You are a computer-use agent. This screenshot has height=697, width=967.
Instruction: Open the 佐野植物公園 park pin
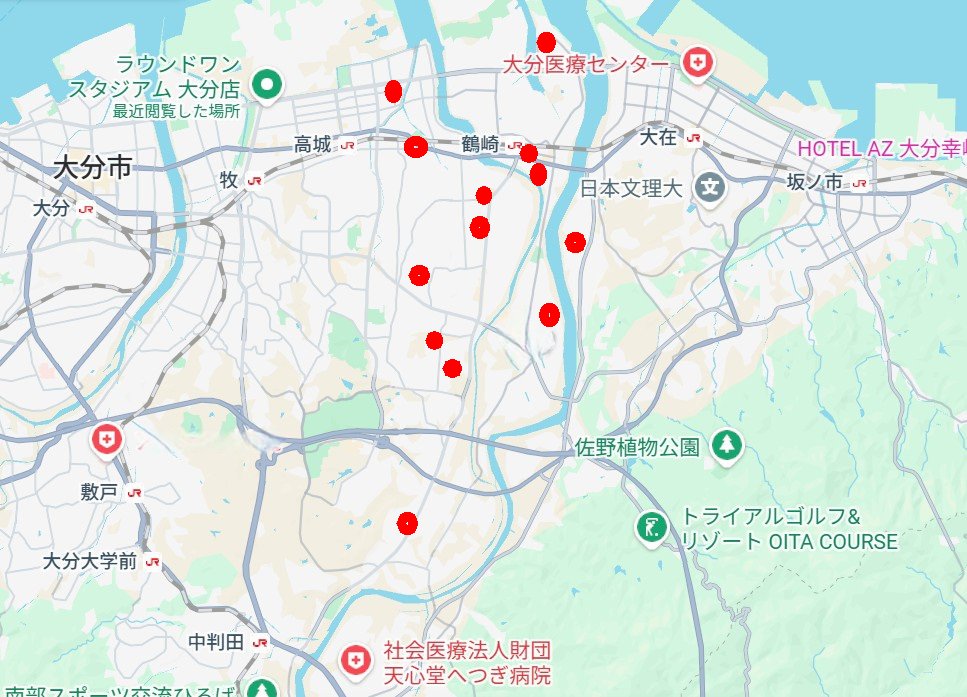click(727, 446)
